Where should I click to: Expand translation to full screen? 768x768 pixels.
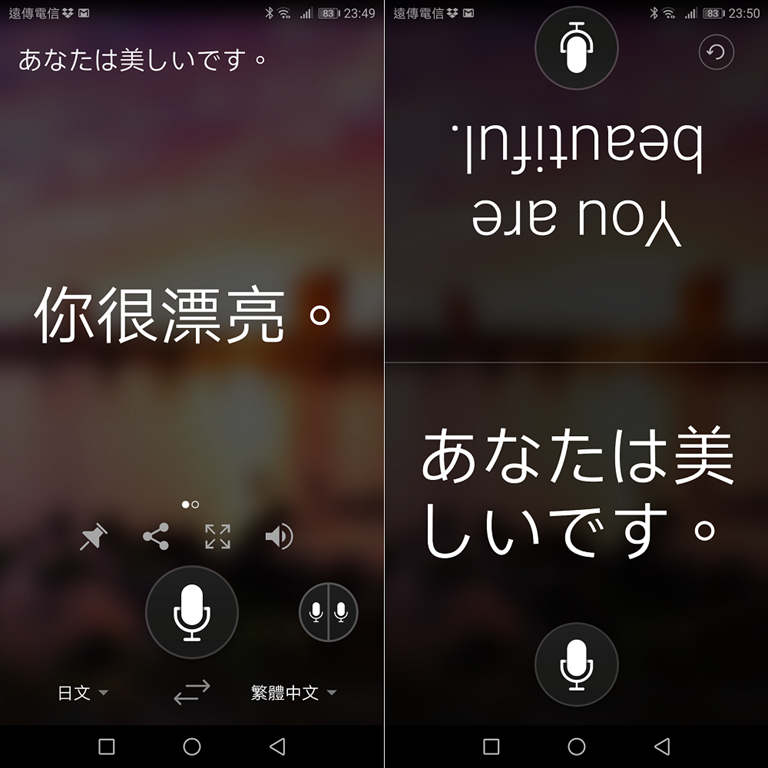click(217, 537)
